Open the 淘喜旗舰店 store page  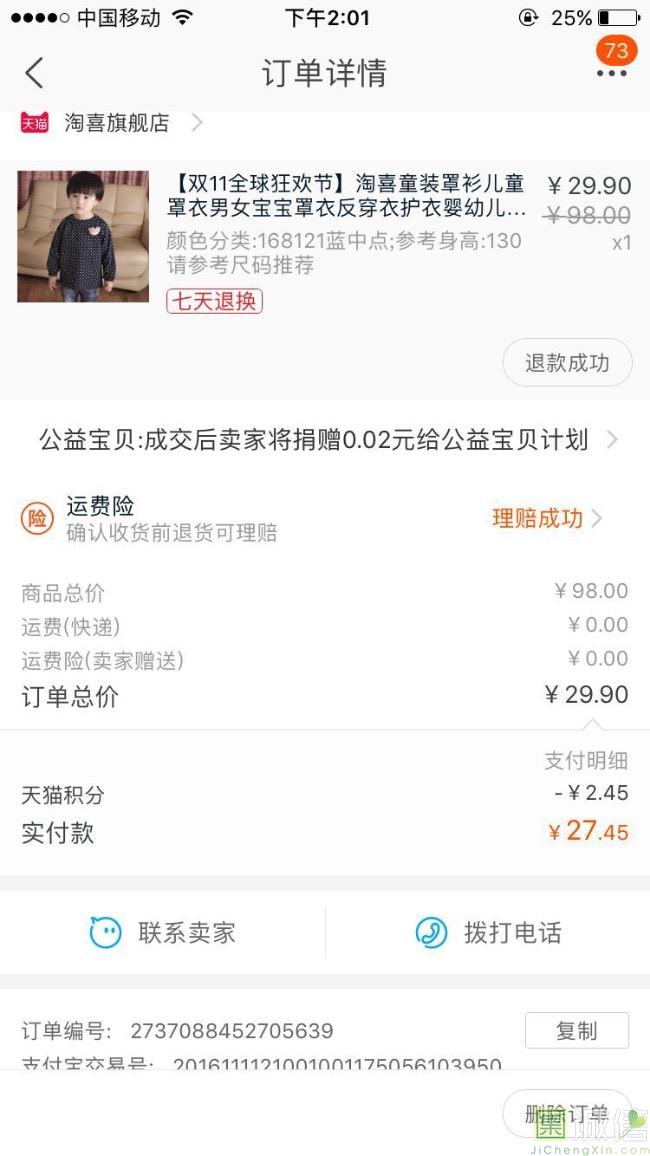pyautogui.click(x=111, y=123)
